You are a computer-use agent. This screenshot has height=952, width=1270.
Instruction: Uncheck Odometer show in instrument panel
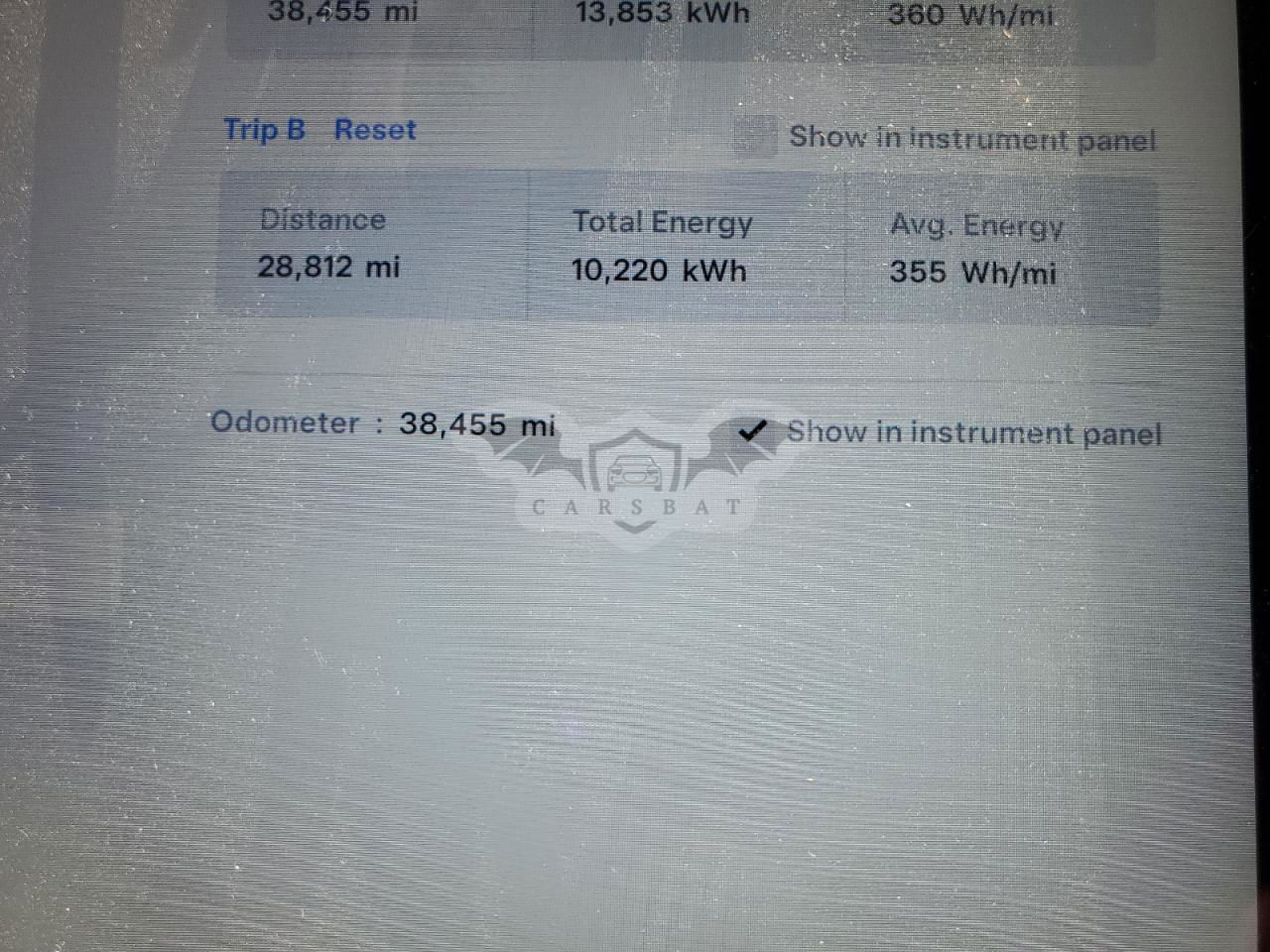[753, 431]
